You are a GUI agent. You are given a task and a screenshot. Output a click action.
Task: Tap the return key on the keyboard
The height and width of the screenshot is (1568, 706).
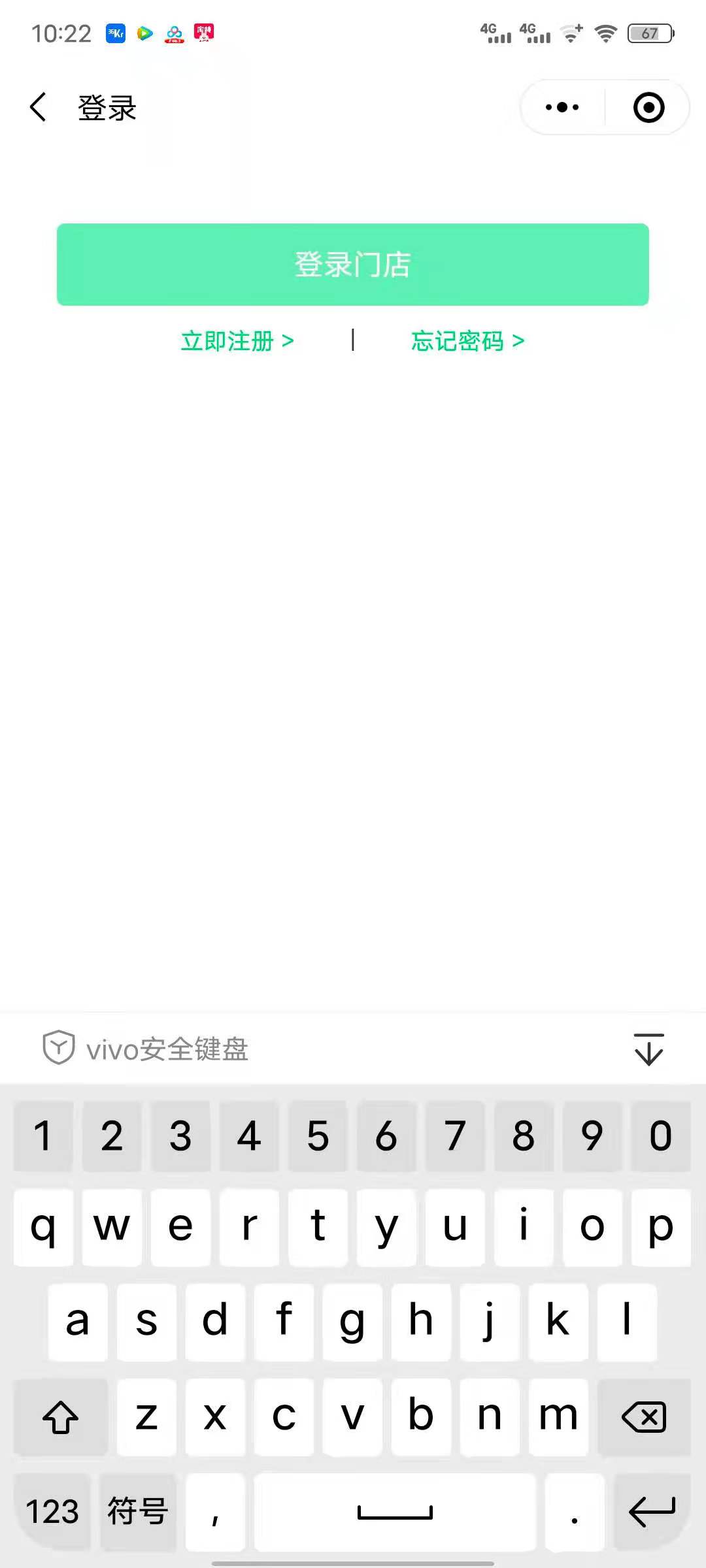652,1511
